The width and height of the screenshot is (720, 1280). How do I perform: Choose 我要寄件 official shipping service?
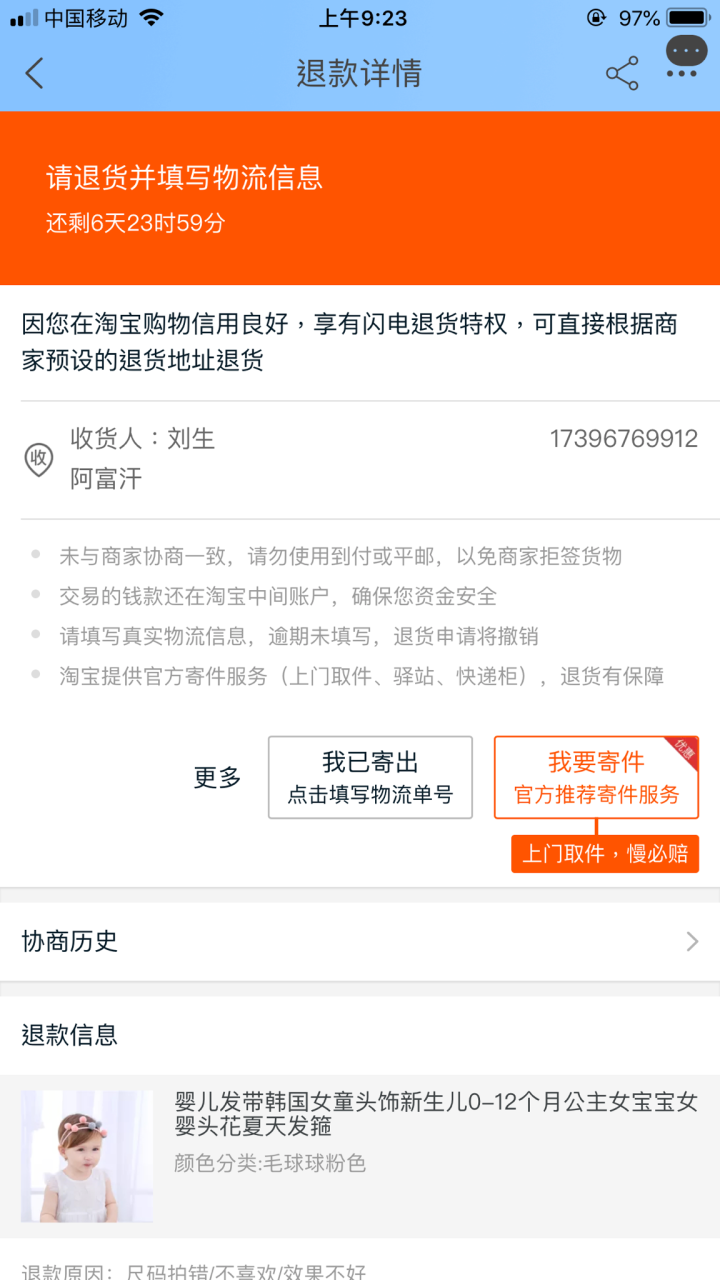(x=596, y=777)
